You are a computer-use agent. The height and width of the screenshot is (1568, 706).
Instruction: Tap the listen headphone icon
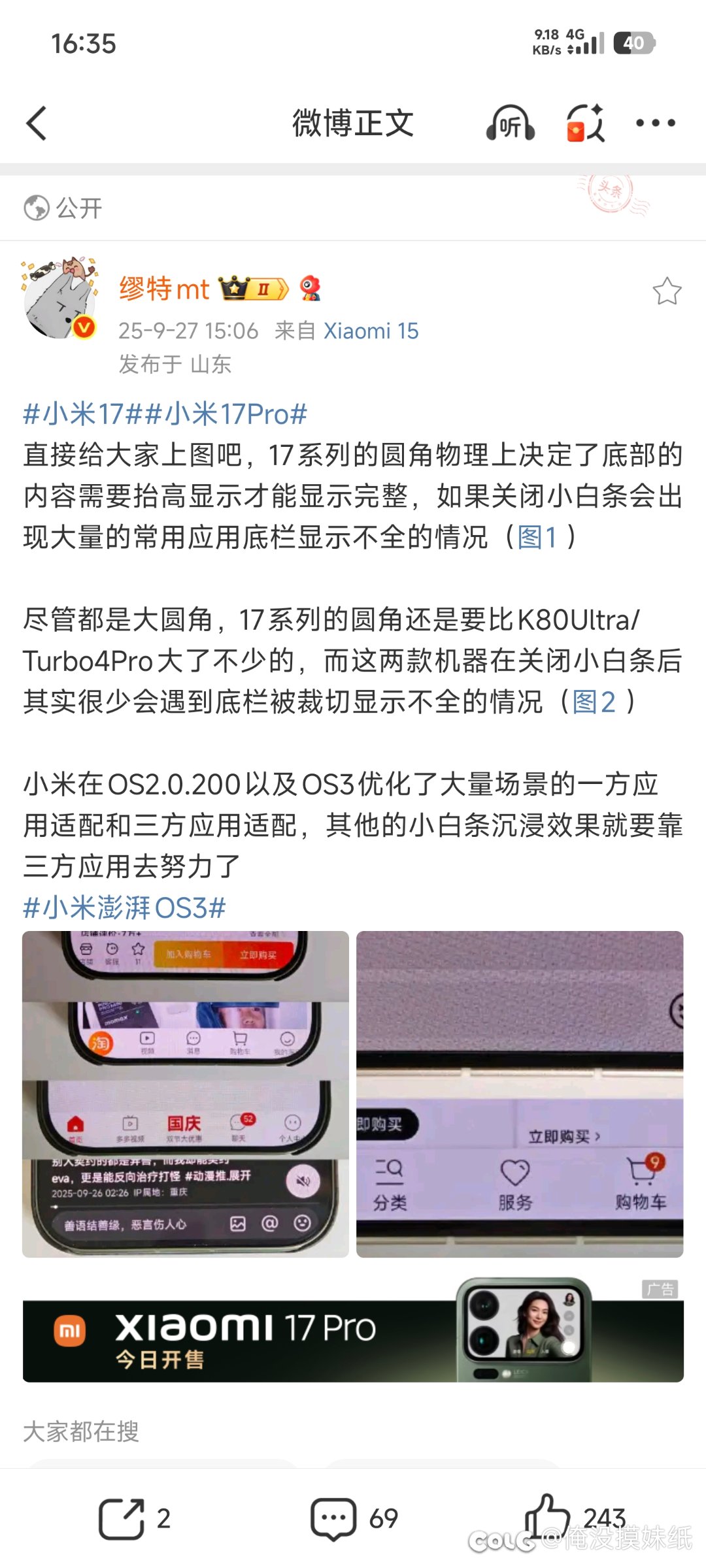click(x=510, y=123)
